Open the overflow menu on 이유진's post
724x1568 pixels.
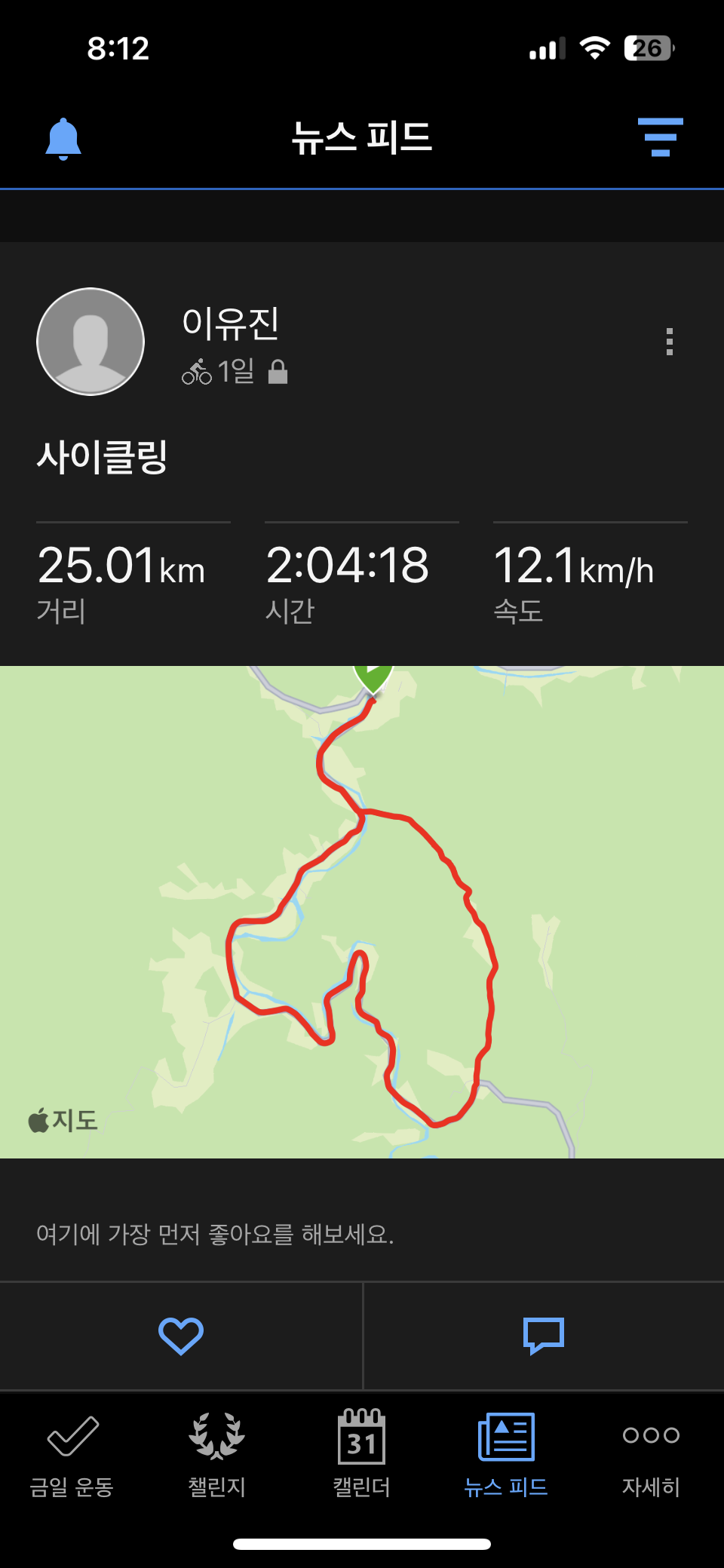tap(669, 342)
